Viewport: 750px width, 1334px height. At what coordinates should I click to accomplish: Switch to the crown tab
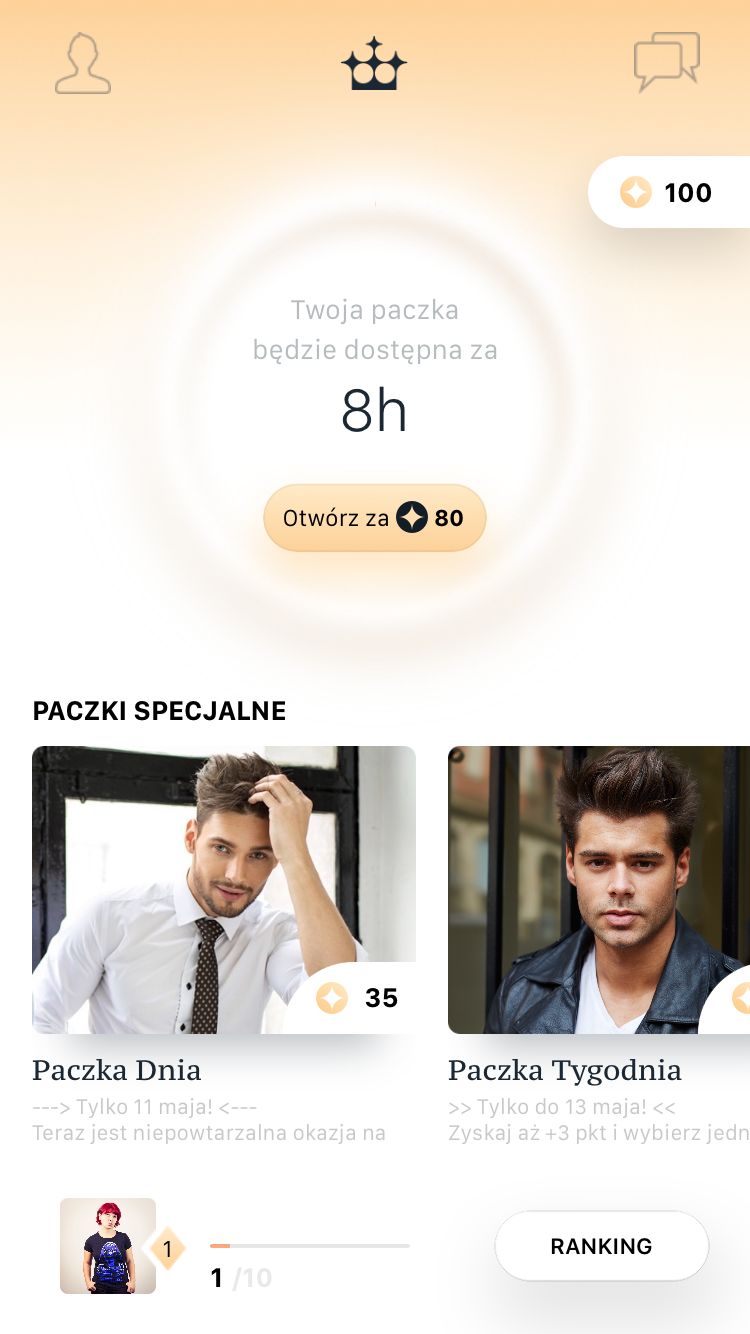coord(374,64)
